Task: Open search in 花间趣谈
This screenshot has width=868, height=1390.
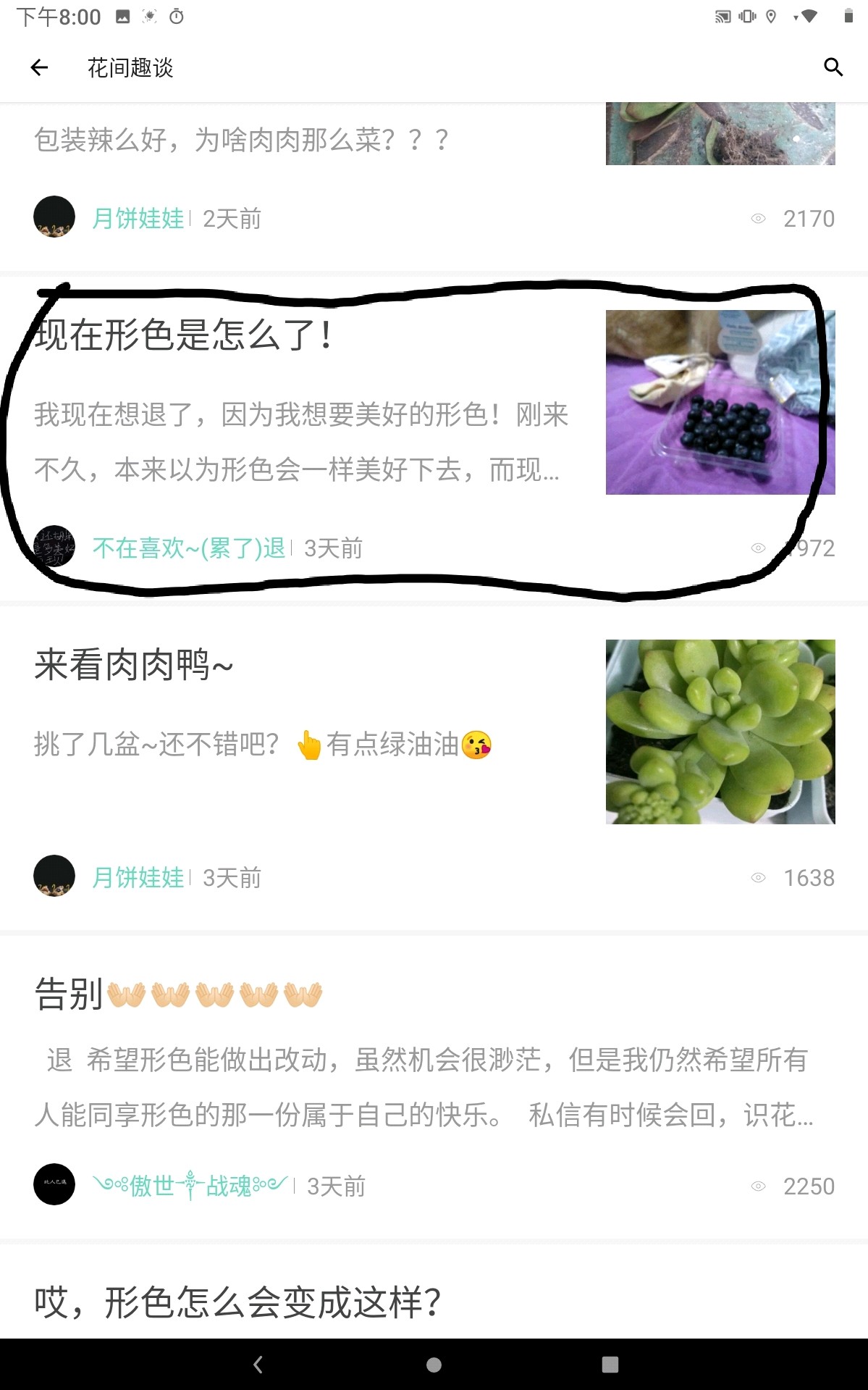Action: [x=833, y=68]
